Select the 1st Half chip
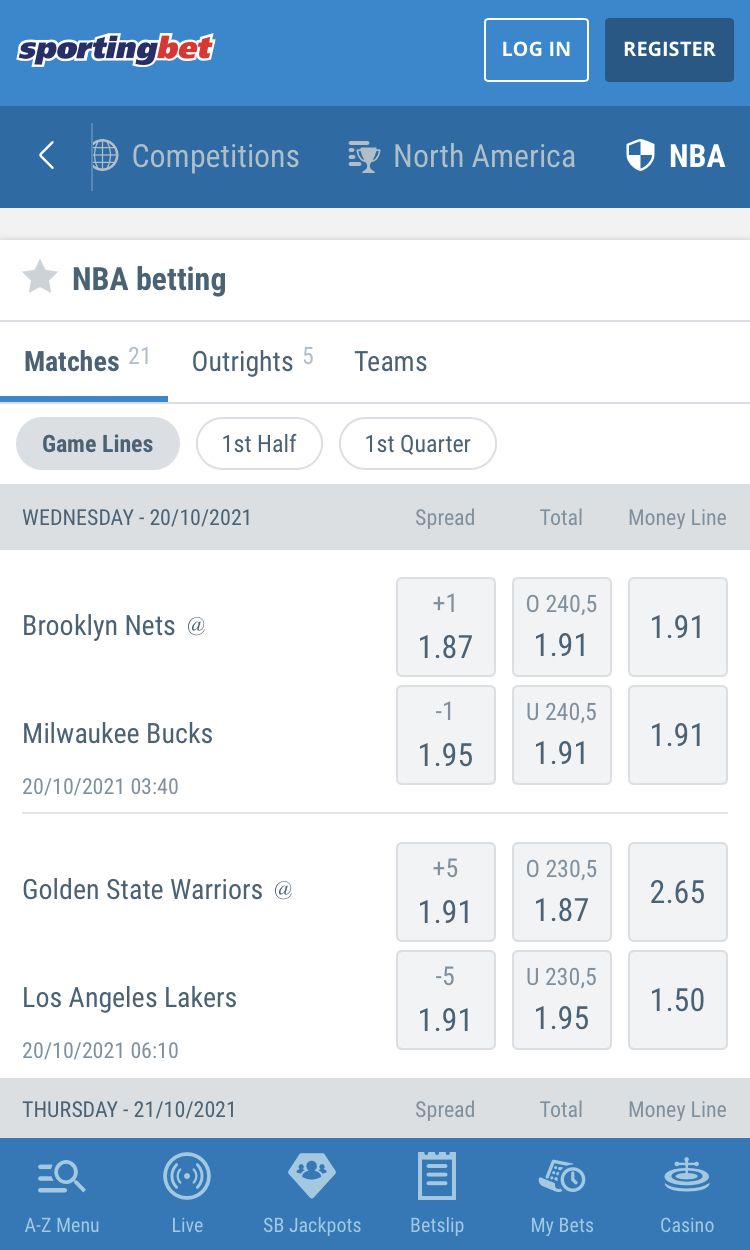 [259, 443]
